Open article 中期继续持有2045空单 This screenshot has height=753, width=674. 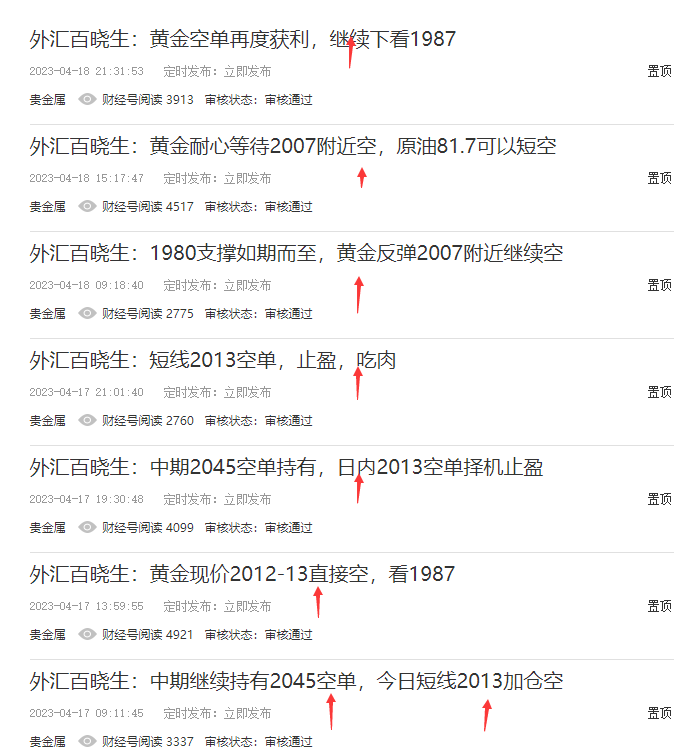[x=296, y=682]
